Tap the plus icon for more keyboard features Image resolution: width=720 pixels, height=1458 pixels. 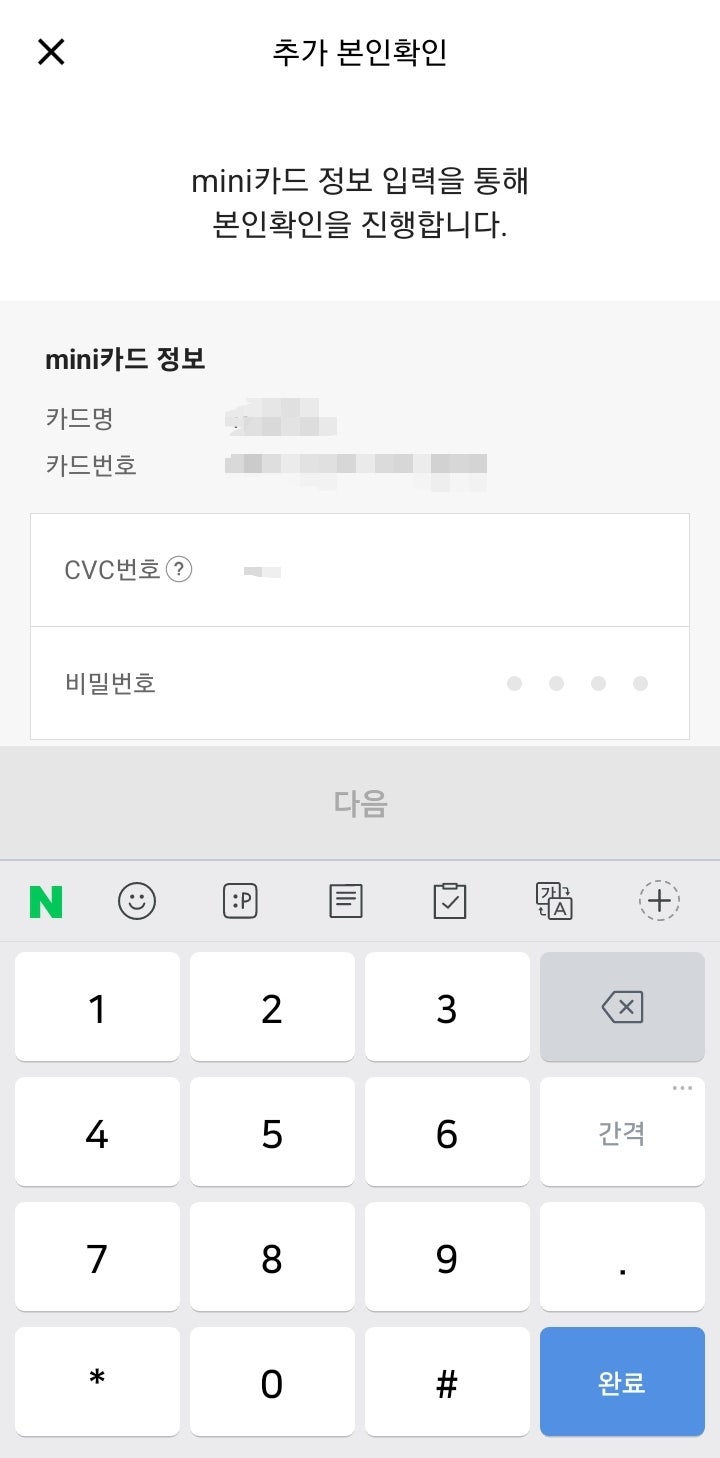pyautogui.click(x=659, y=901)
